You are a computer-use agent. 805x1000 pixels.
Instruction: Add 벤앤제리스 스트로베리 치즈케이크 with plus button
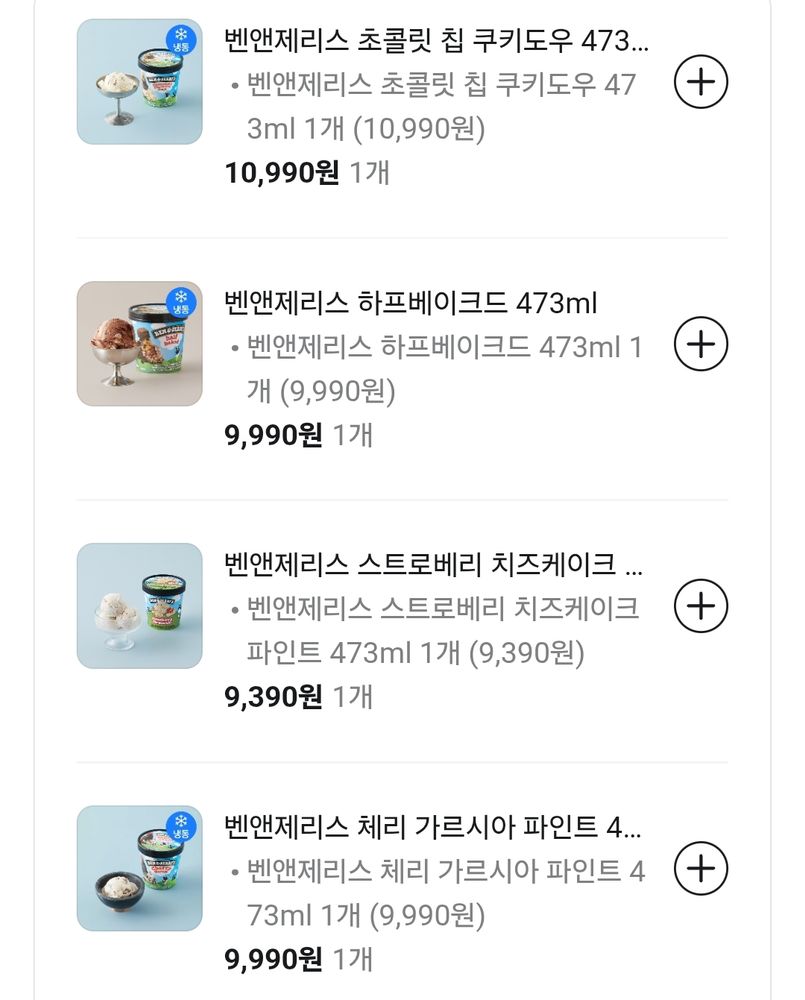[701, 606]
